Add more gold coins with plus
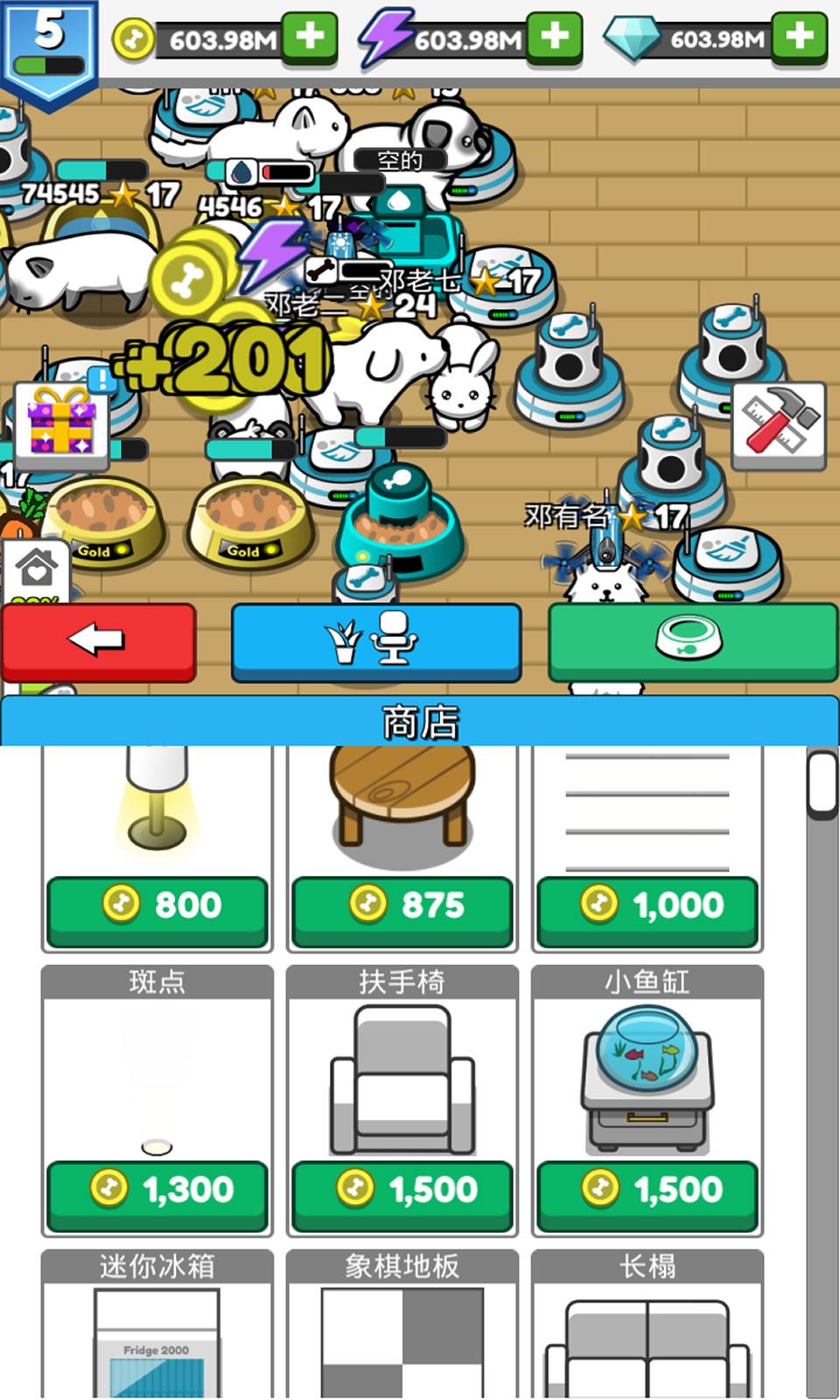This screenshot has width=840, height=1400. click(310, 38)
